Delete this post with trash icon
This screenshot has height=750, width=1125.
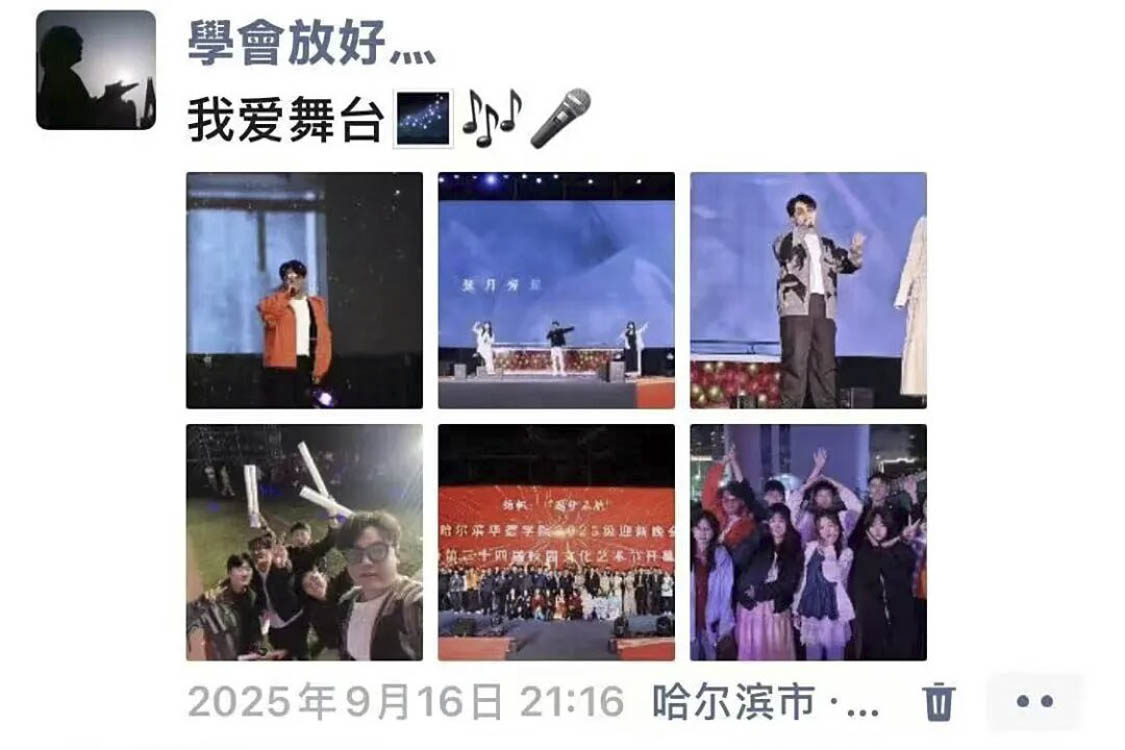point(938,702)
